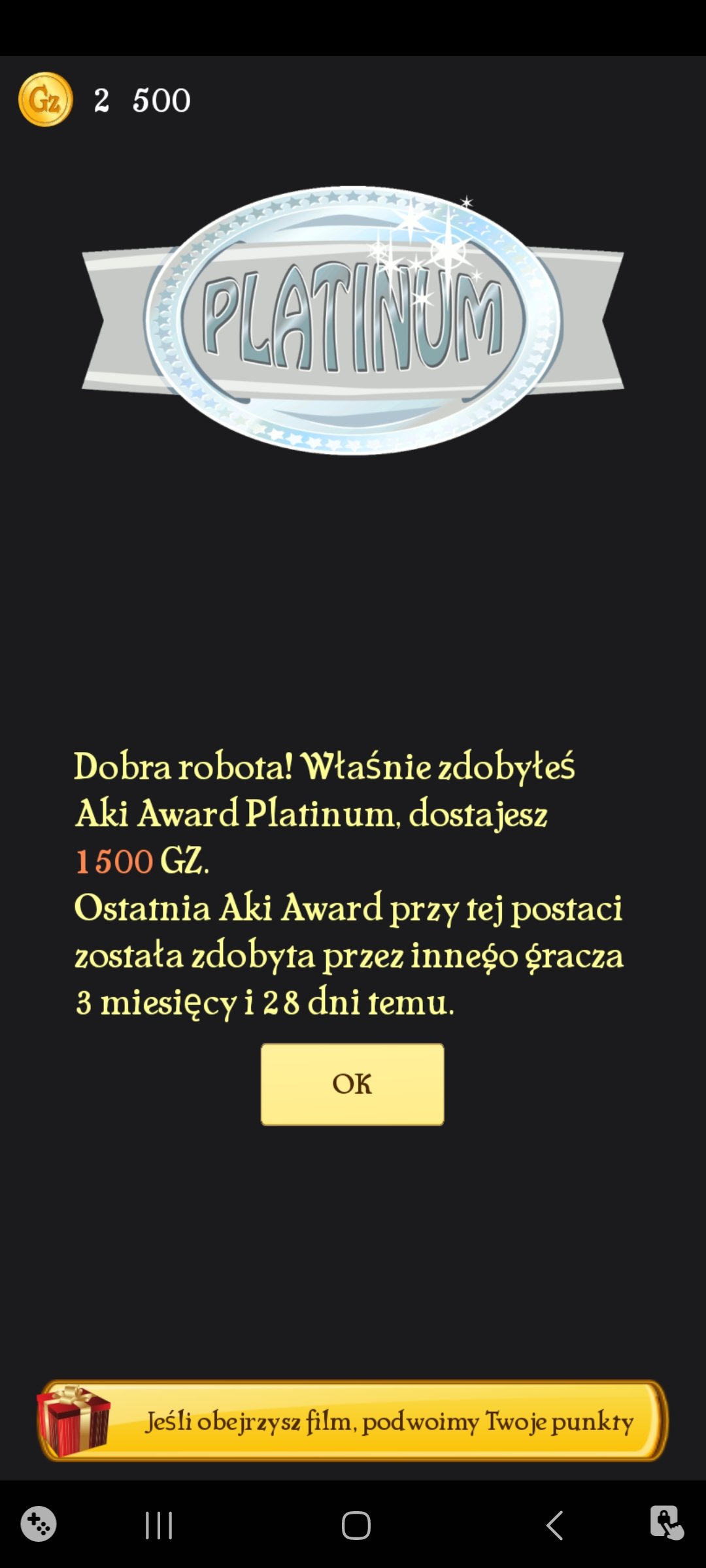Open the recent apps overview

point(159,1526)
